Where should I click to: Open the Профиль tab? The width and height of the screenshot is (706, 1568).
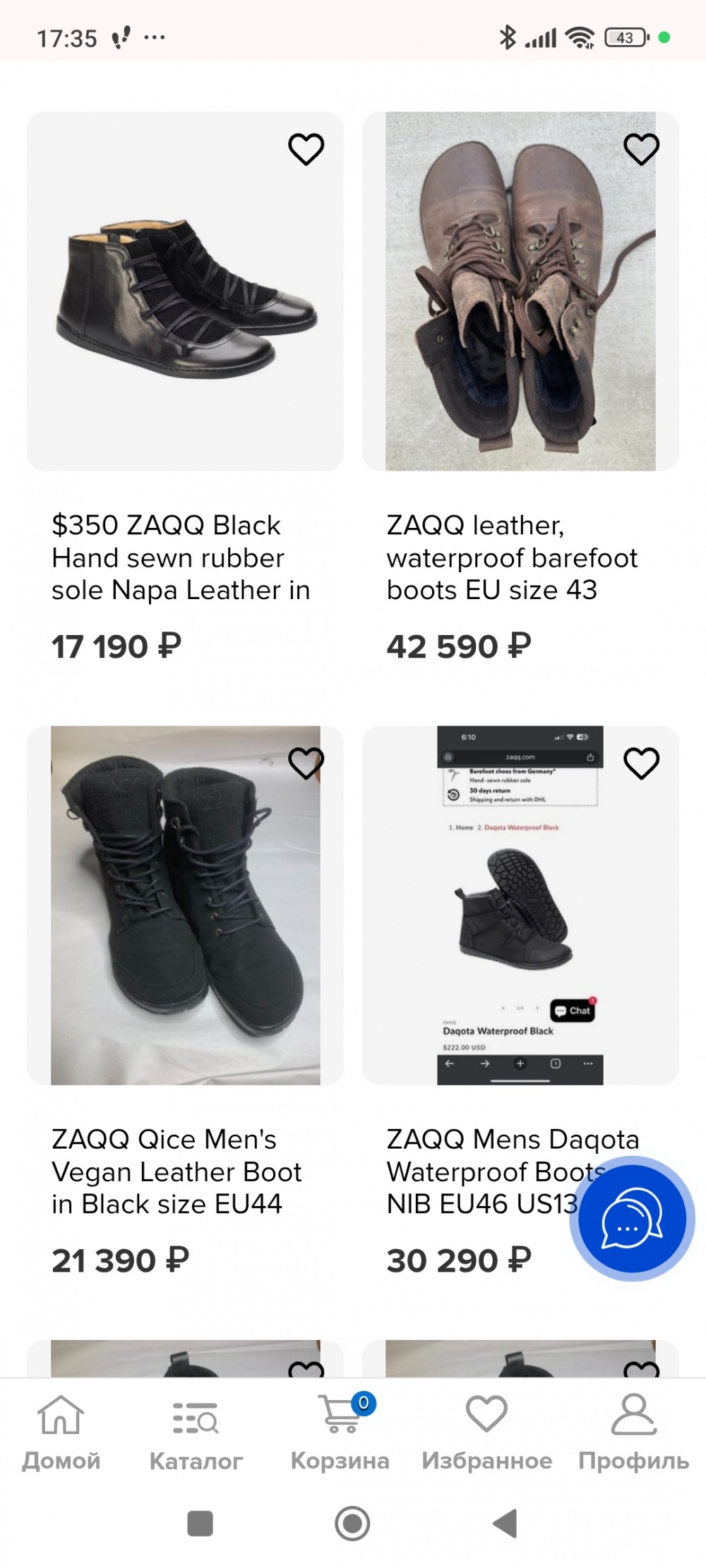tap(633, 1433)
